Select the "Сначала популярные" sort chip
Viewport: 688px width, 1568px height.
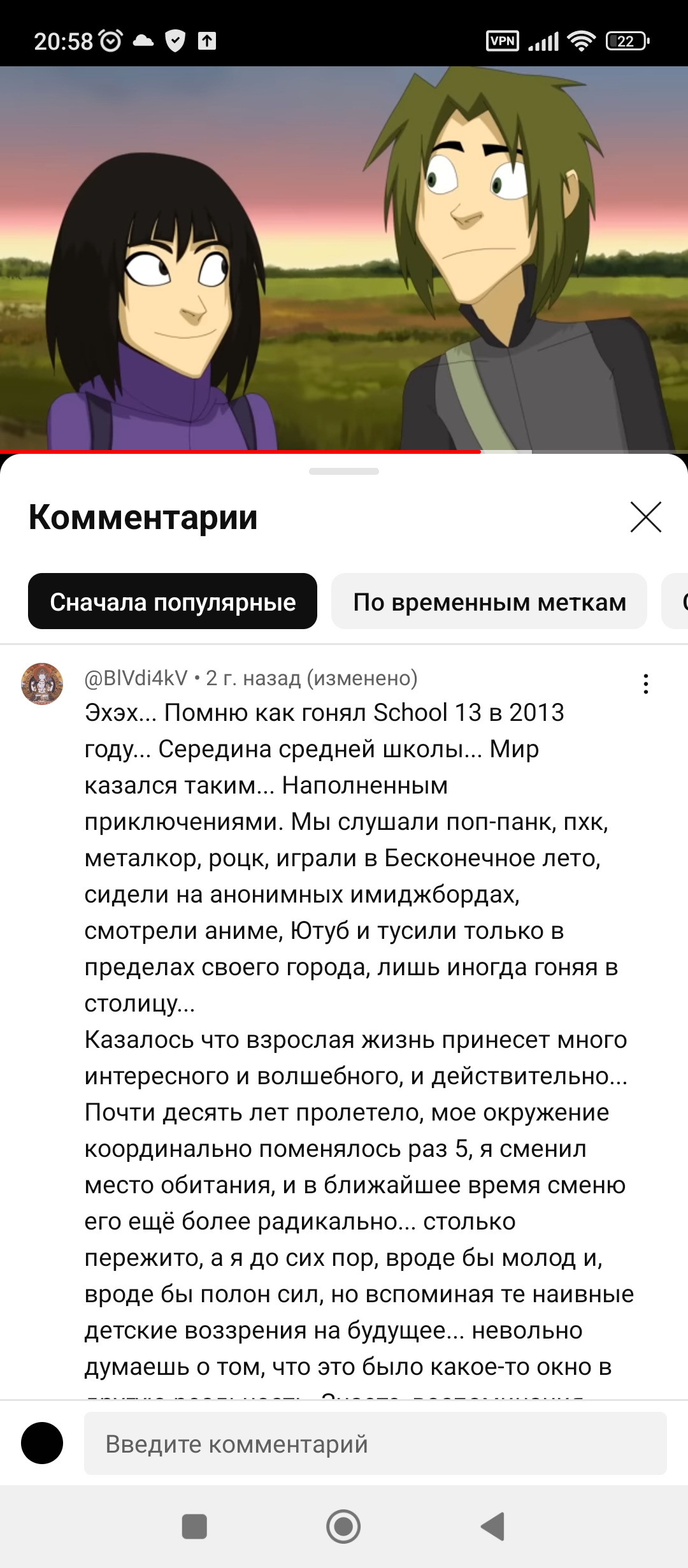173,601
